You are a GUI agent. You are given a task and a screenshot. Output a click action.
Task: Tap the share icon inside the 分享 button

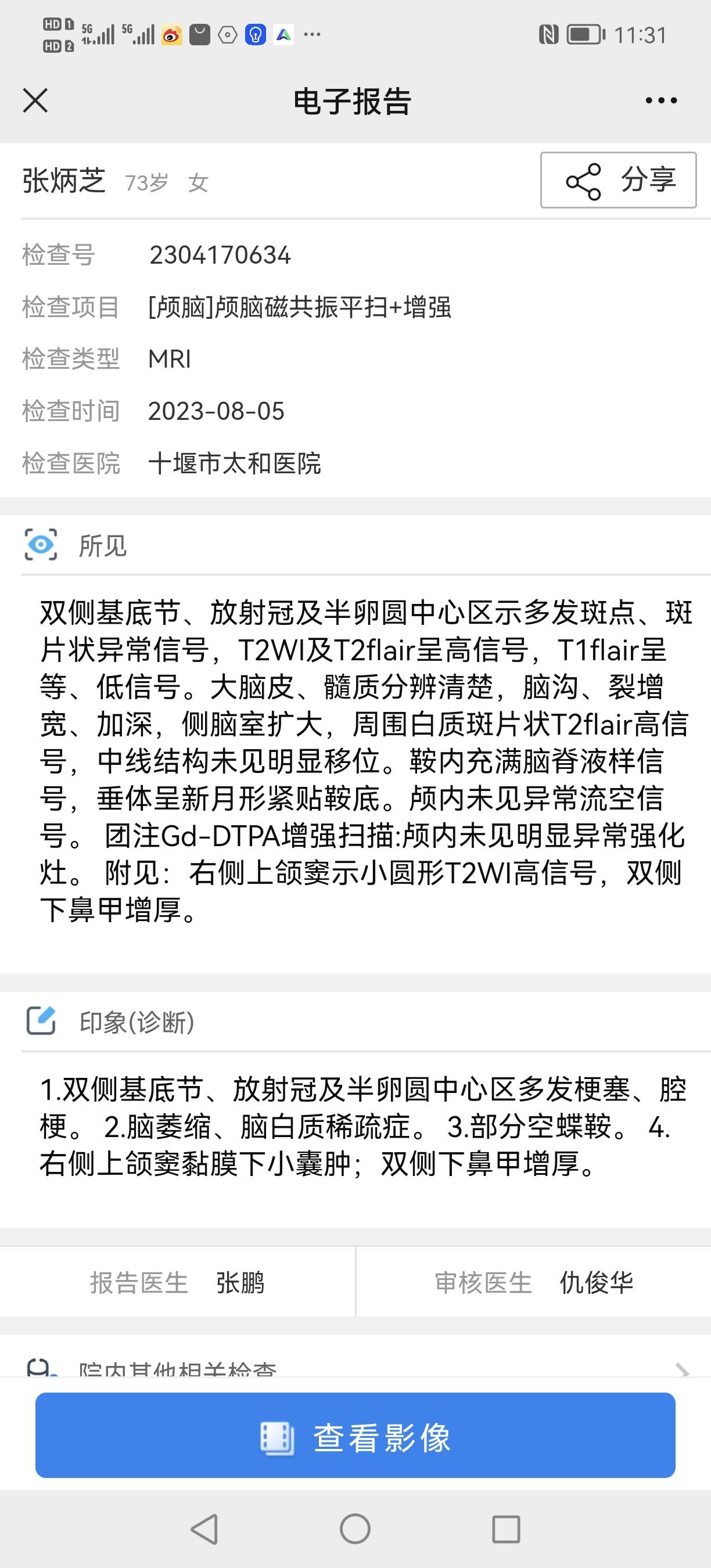click(x=584, y=181)
